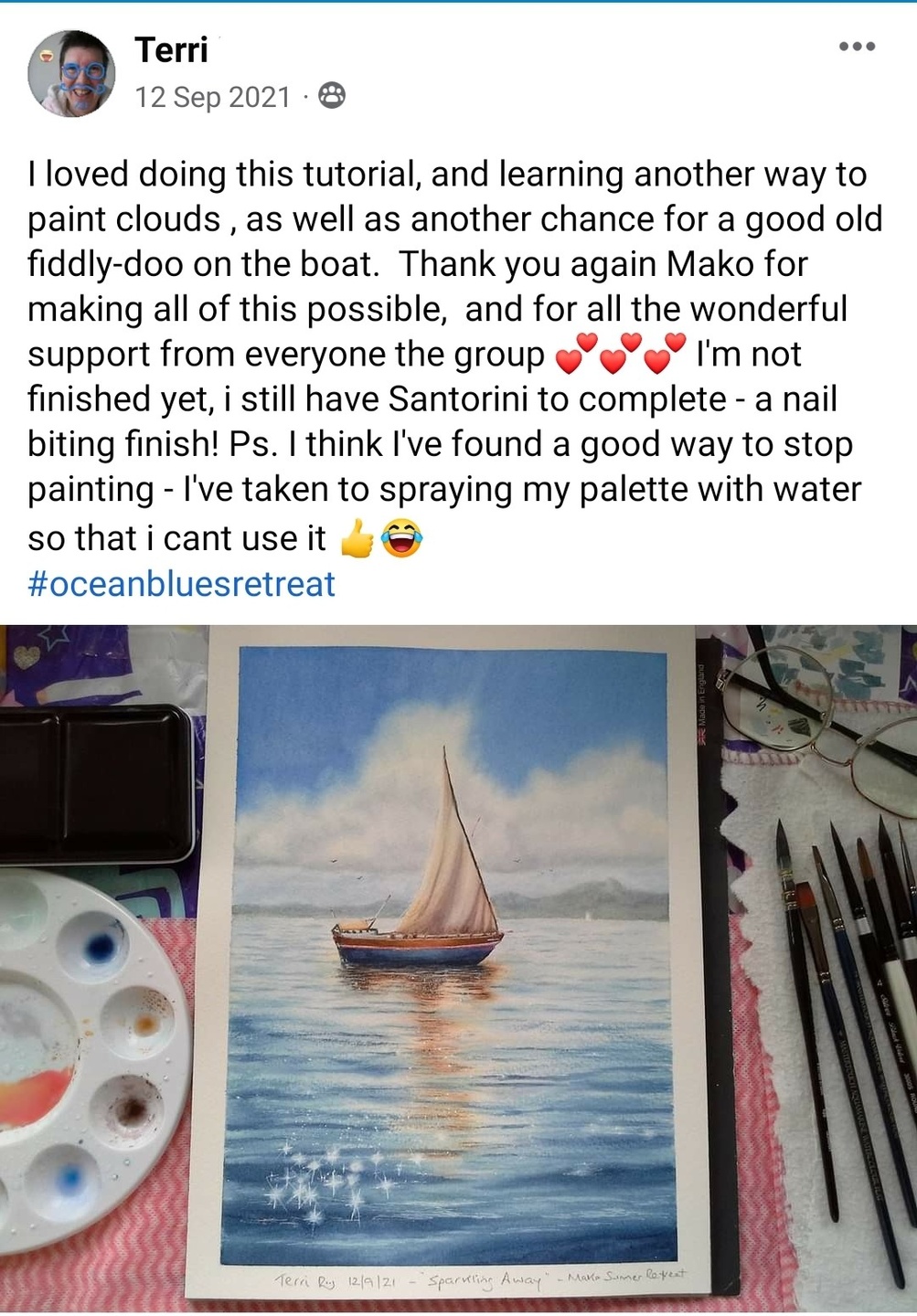View Terri's profile by name
The width and height of the screenshot is (917, 1316).
pos(172,49)
